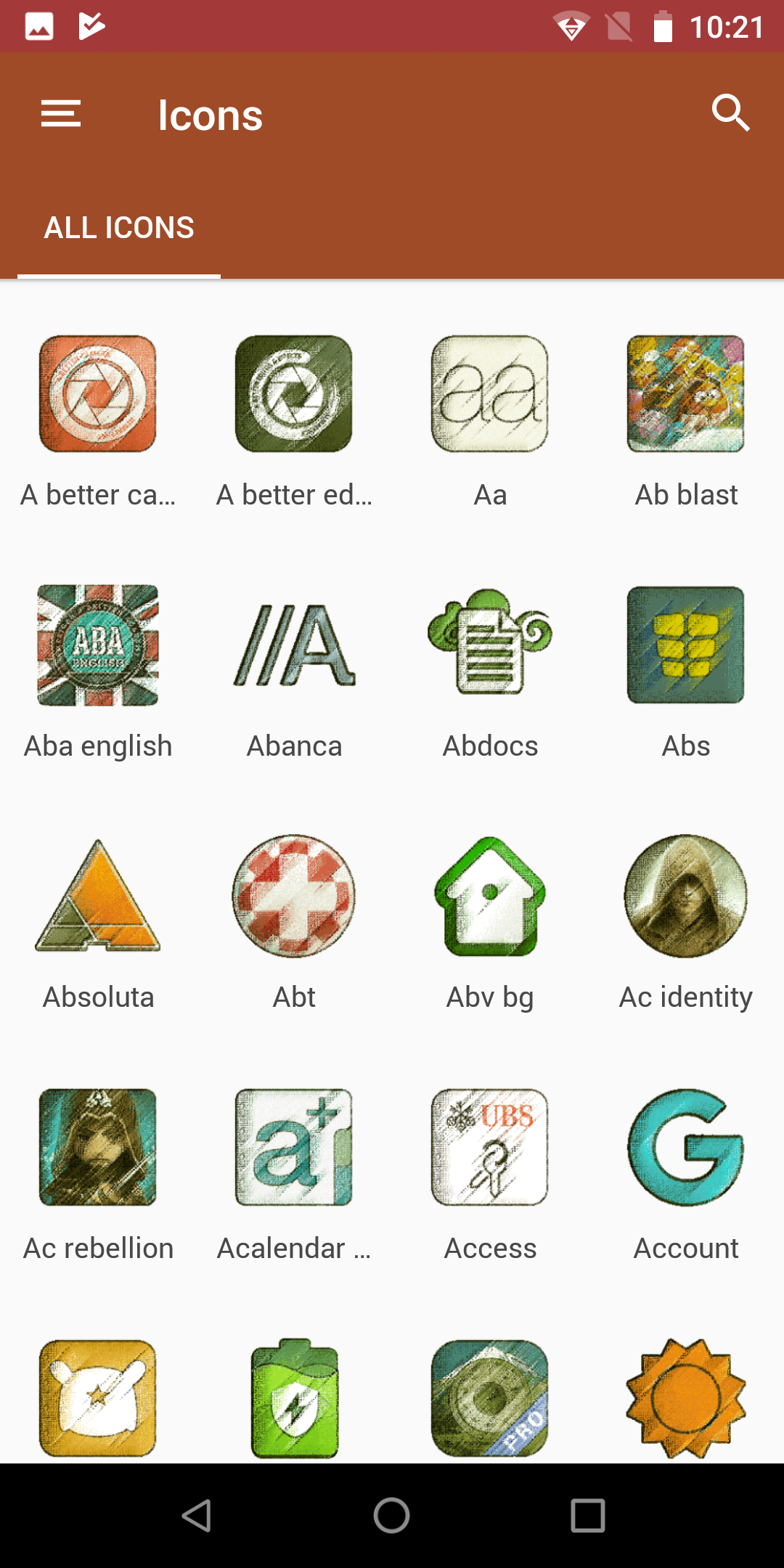This screenshot has height=1568, width=784.
Task: Tap the Aa icon
Action: point(490,393)
